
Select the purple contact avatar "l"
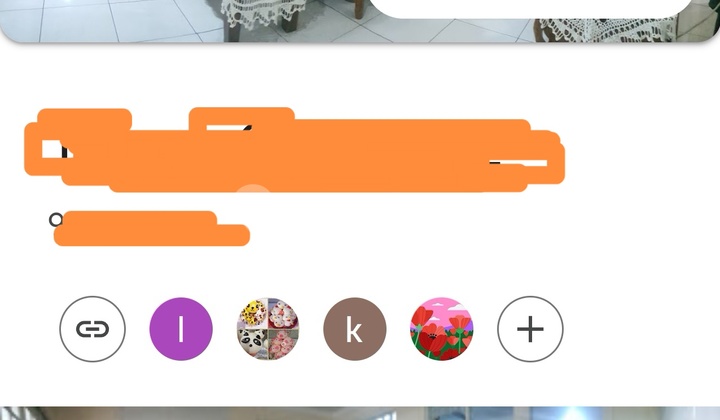pos(181,329)
